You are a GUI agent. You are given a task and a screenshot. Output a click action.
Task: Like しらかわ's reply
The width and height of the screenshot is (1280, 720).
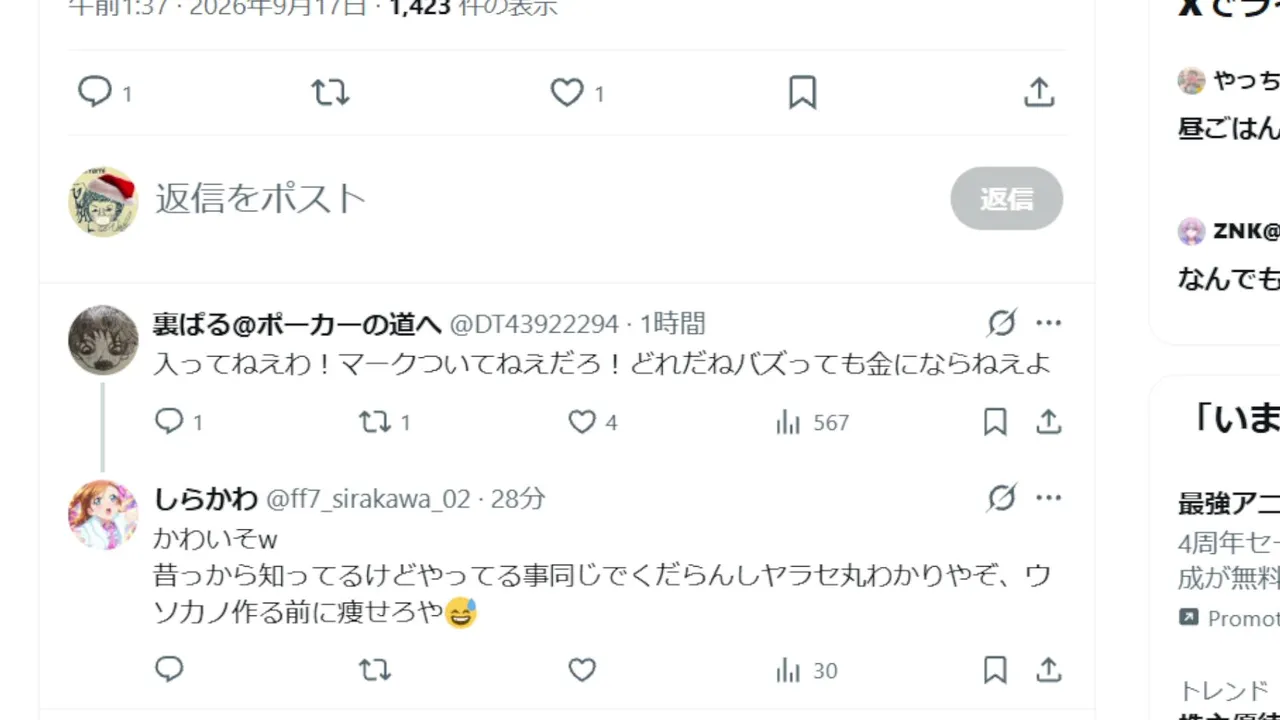tap(582, 670)
